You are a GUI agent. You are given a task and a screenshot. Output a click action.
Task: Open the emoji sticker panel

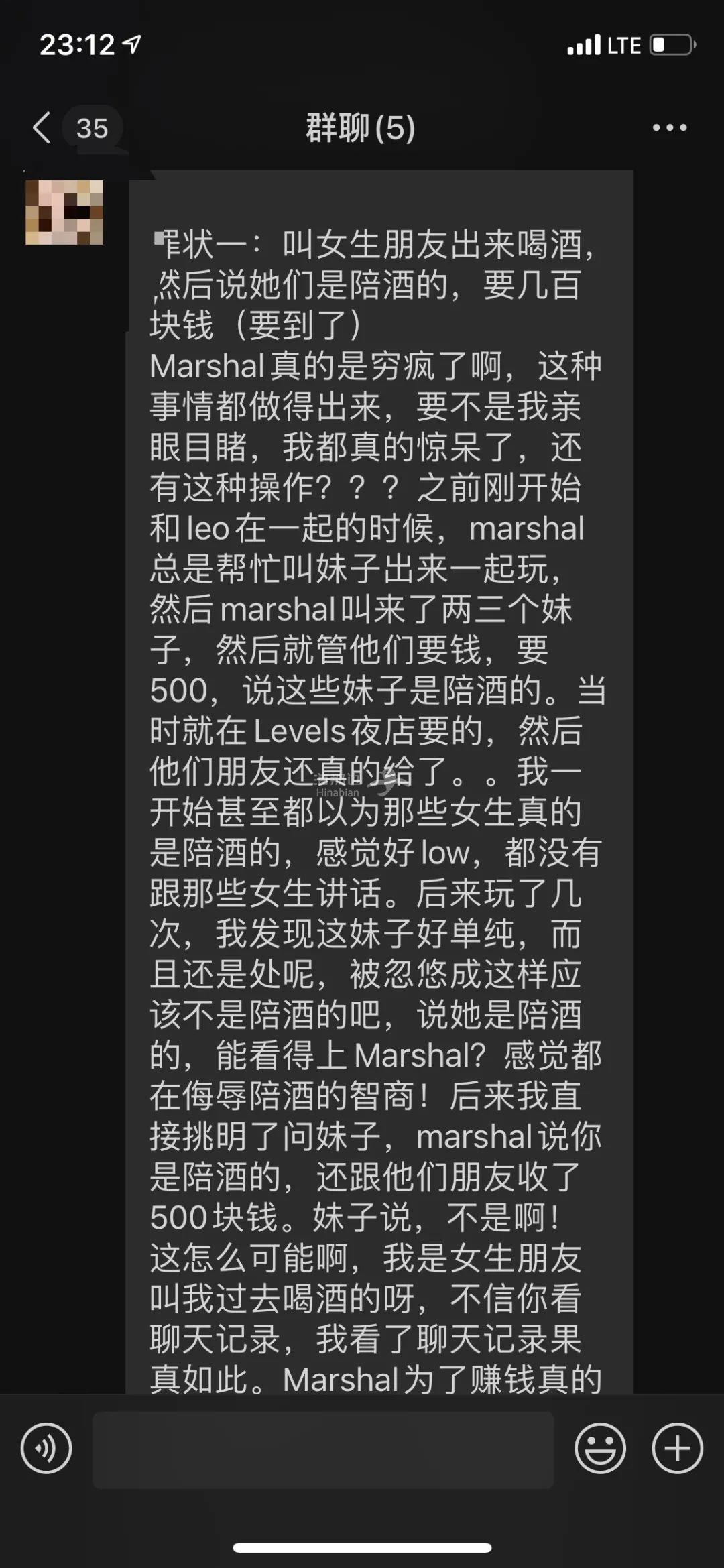click(600, 1449)
